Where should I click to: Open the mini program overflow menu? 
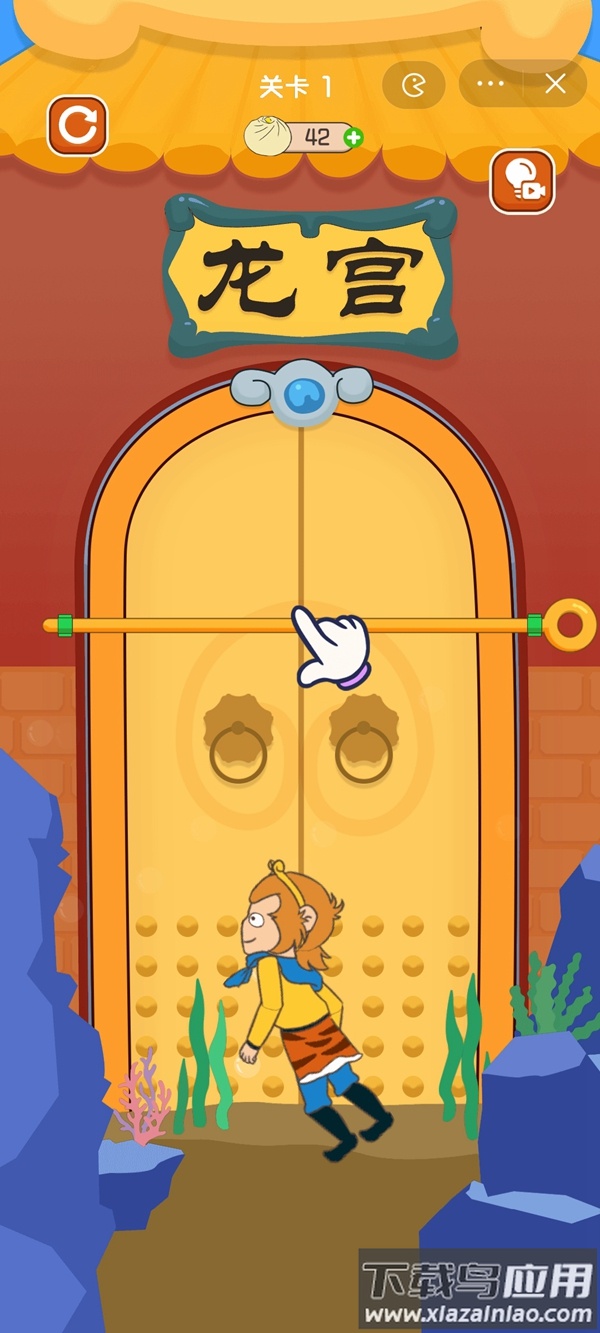tap(490, 84)
